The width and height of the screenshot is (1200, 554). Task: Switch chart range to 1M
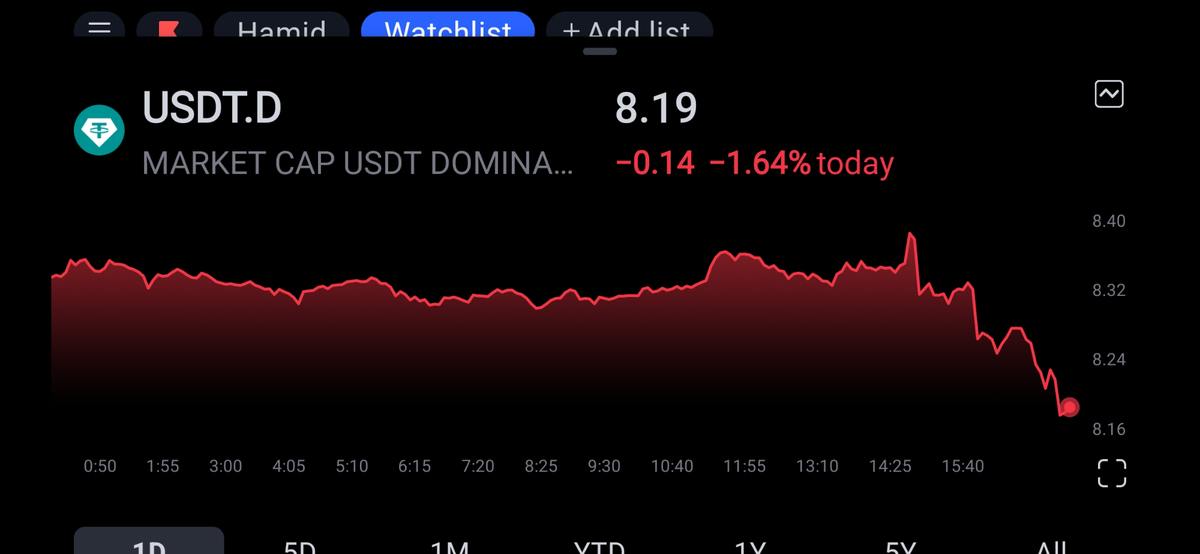coord(450,545)
